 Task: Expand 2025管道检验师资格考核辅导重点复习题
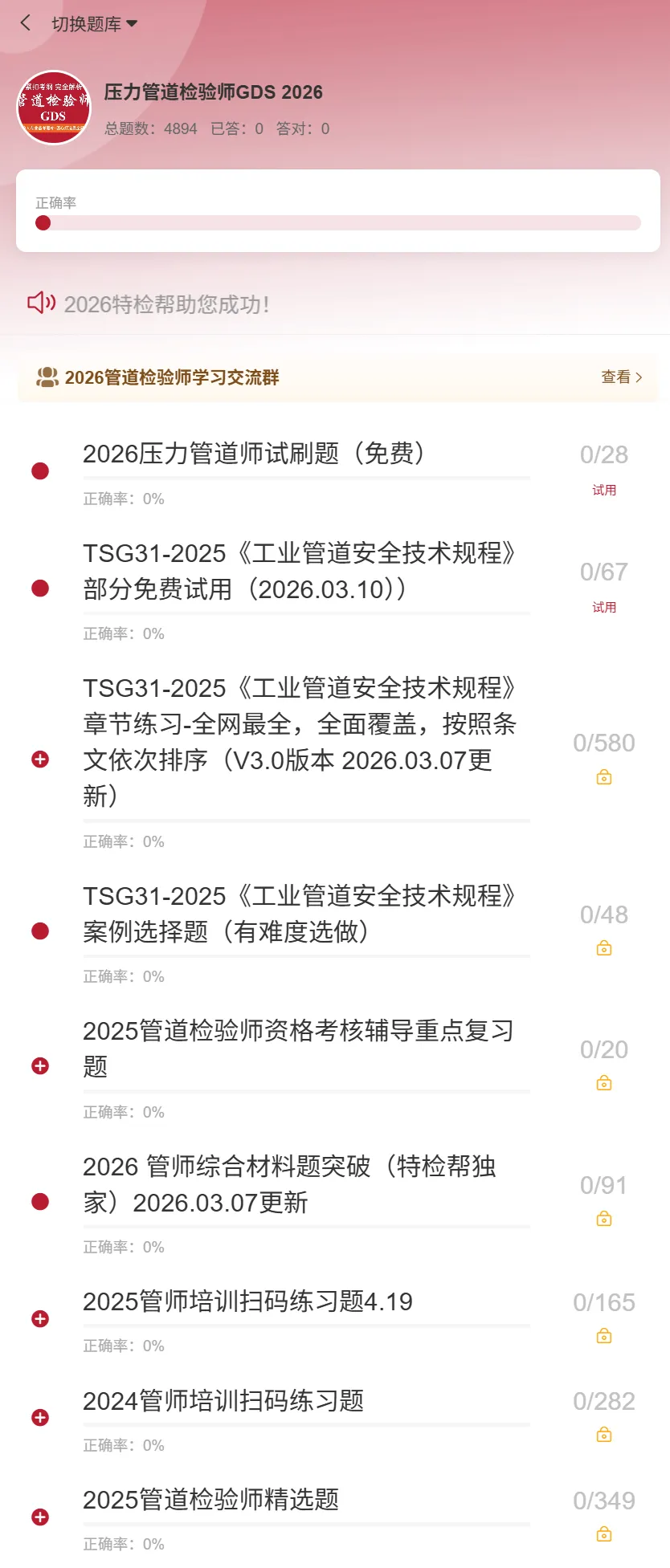tap(40, 1066)
